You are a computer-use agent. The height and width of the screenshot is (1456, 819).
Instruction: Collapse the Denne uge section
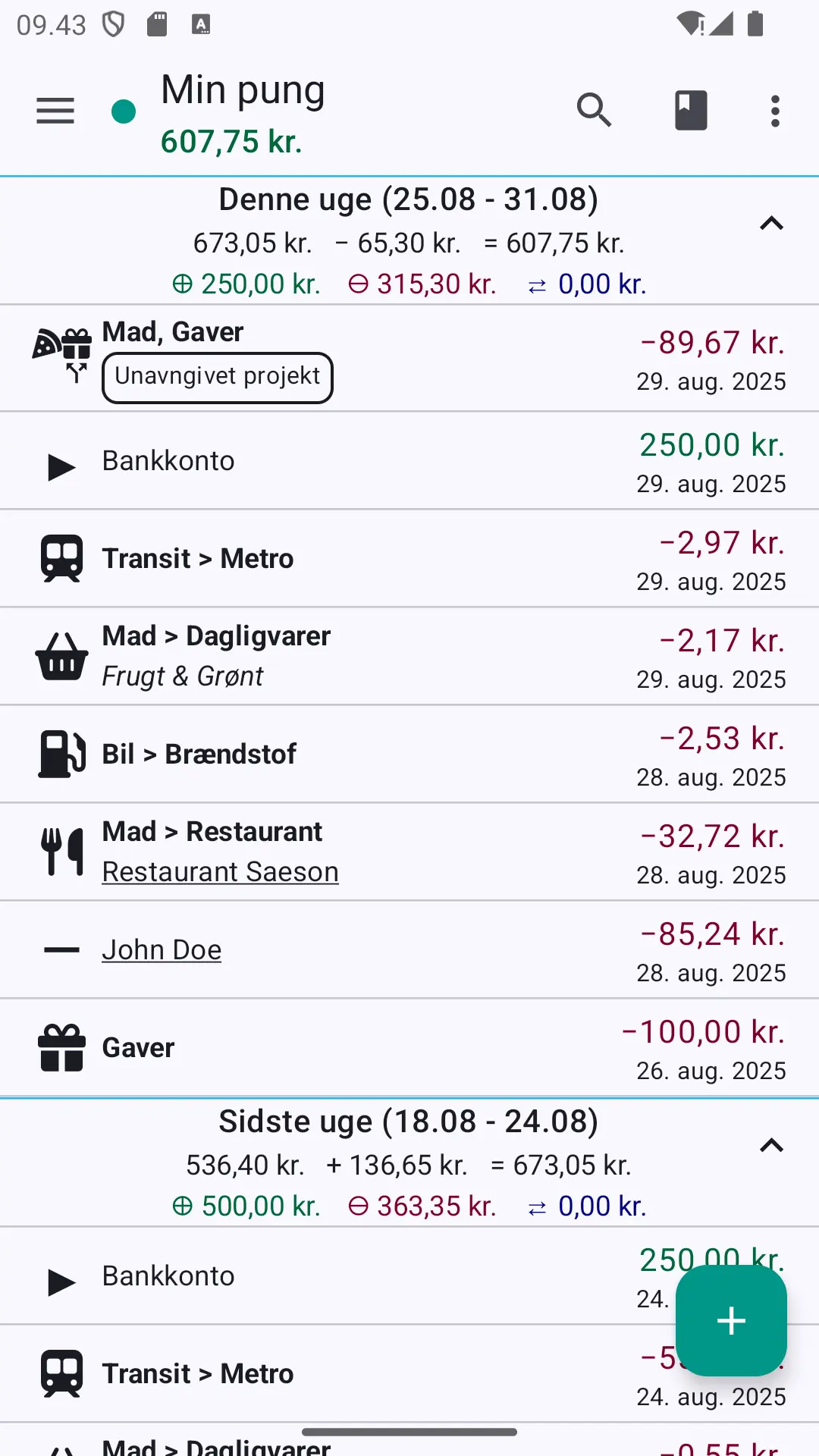[x=771, y=224]
